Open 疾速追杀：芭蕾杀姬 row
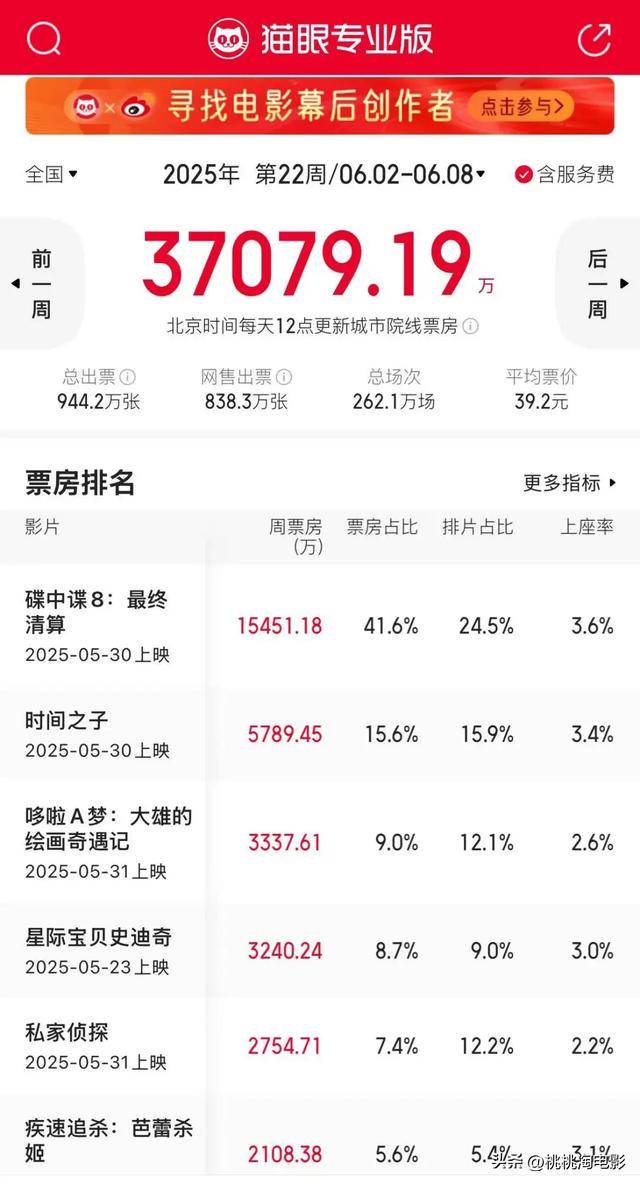 click(320, 1141)
